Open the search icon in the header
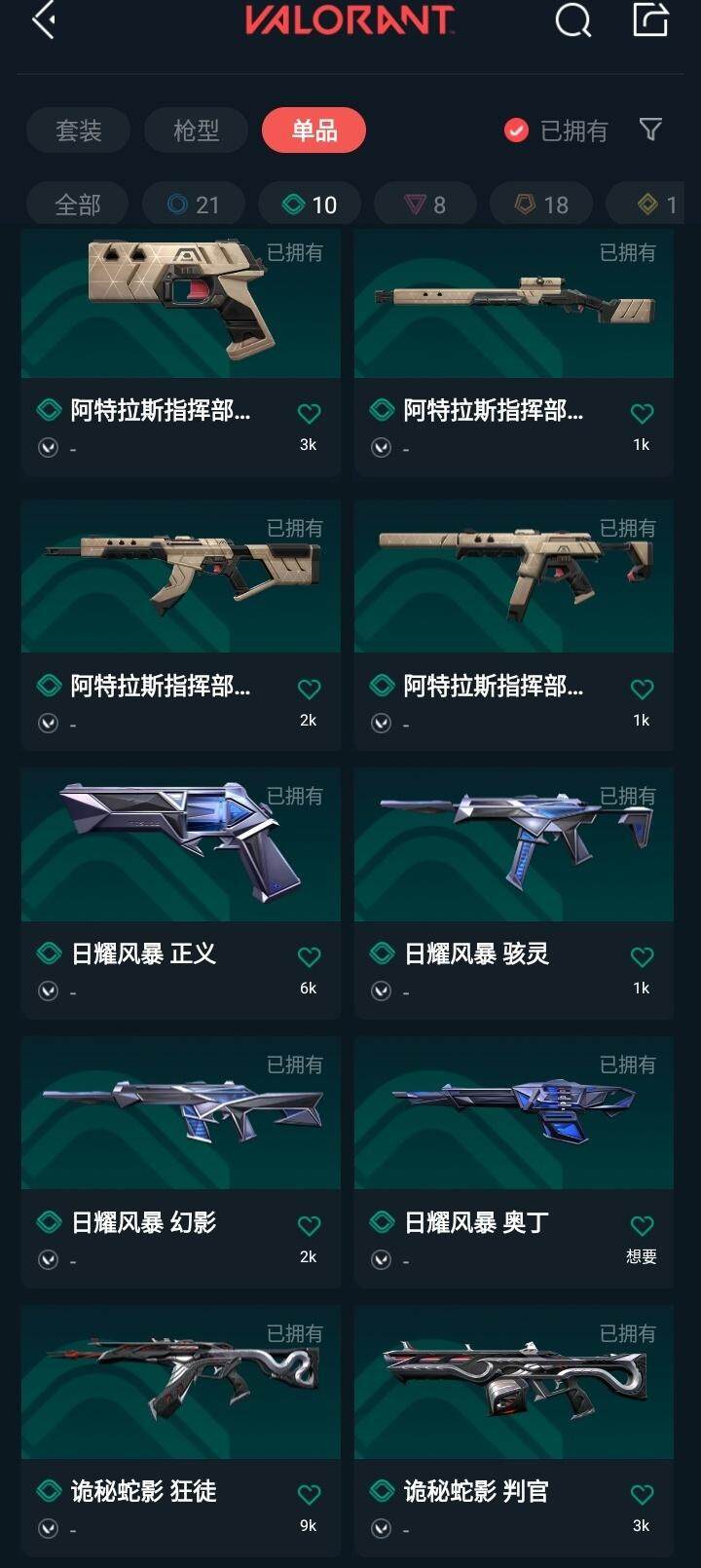Screen dimensions: 701x1568 point(572,19)
